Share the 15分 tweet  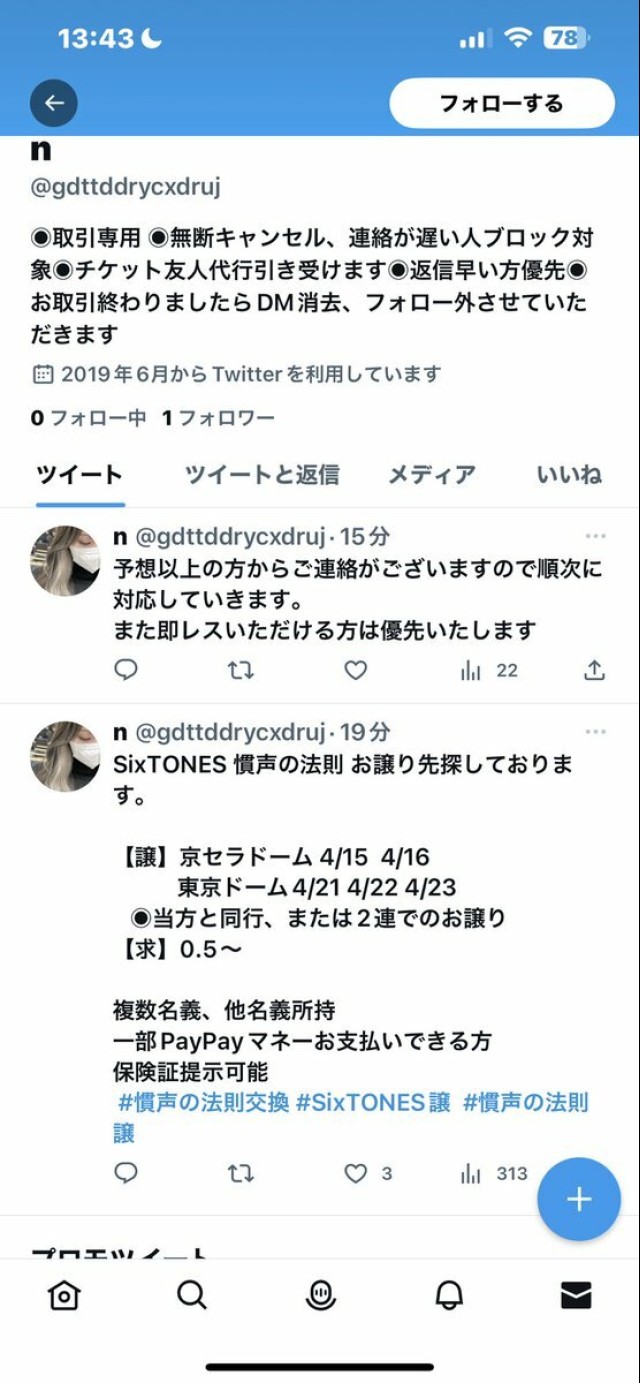pyautogui.click(x=594, y=670)
